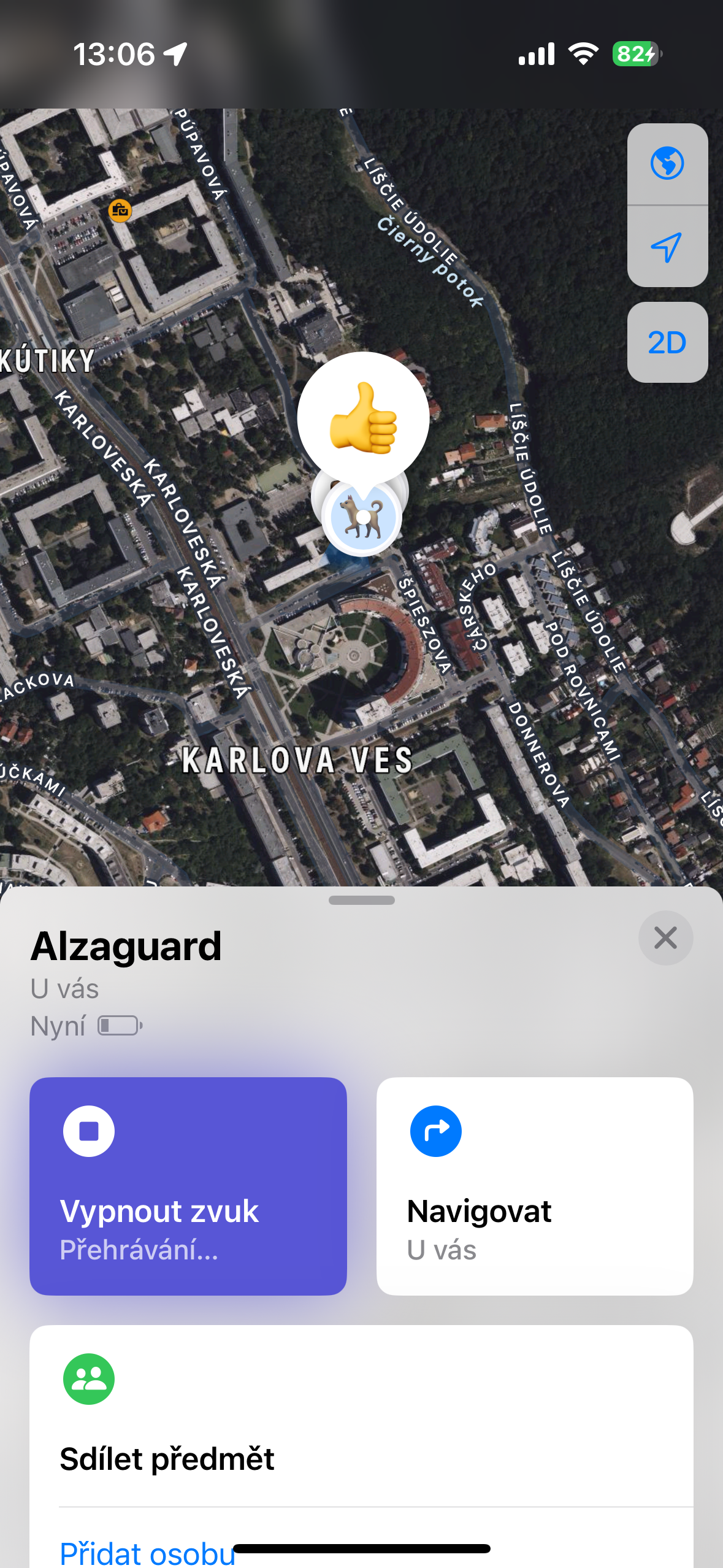Viewport: 723px width, 1568px height.
Task: Open the map mode globe button
Action: [667, 164]
